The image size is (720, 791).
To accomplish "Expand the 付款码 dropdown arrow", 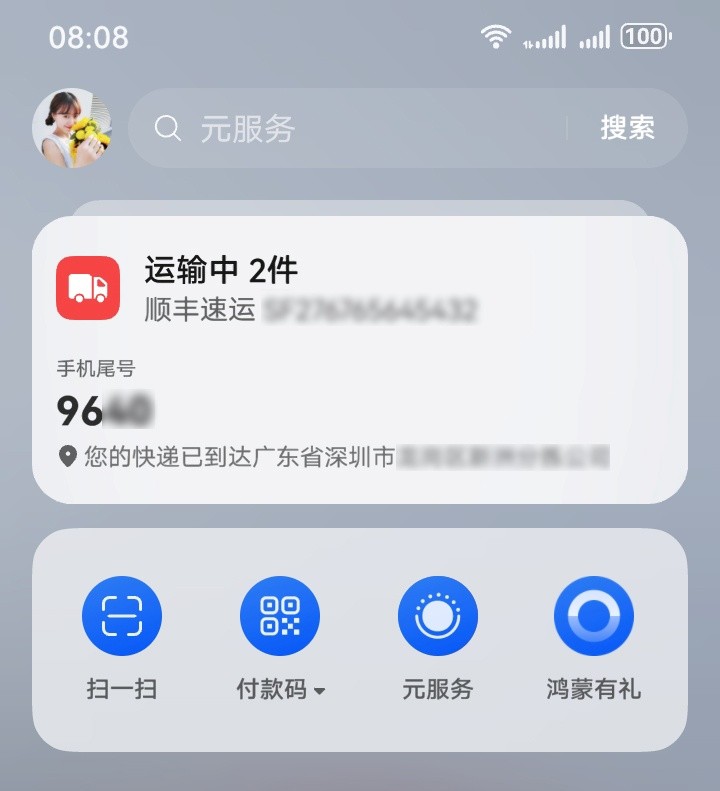I will pos(318,689).
